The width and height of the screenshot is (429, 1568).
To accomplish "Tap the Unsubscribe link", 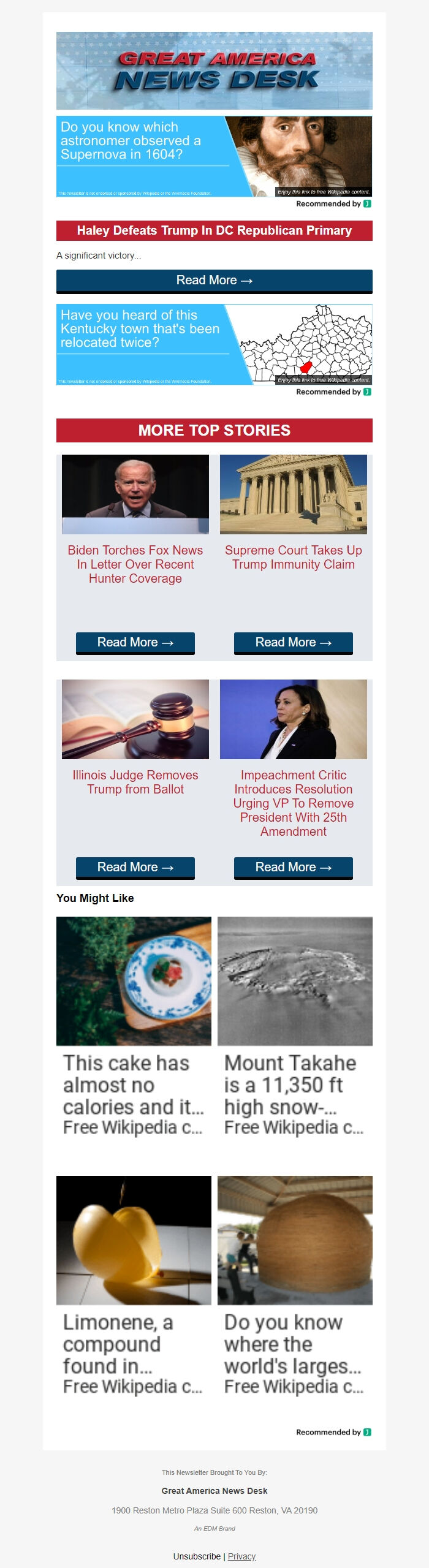I will 197,1556.
